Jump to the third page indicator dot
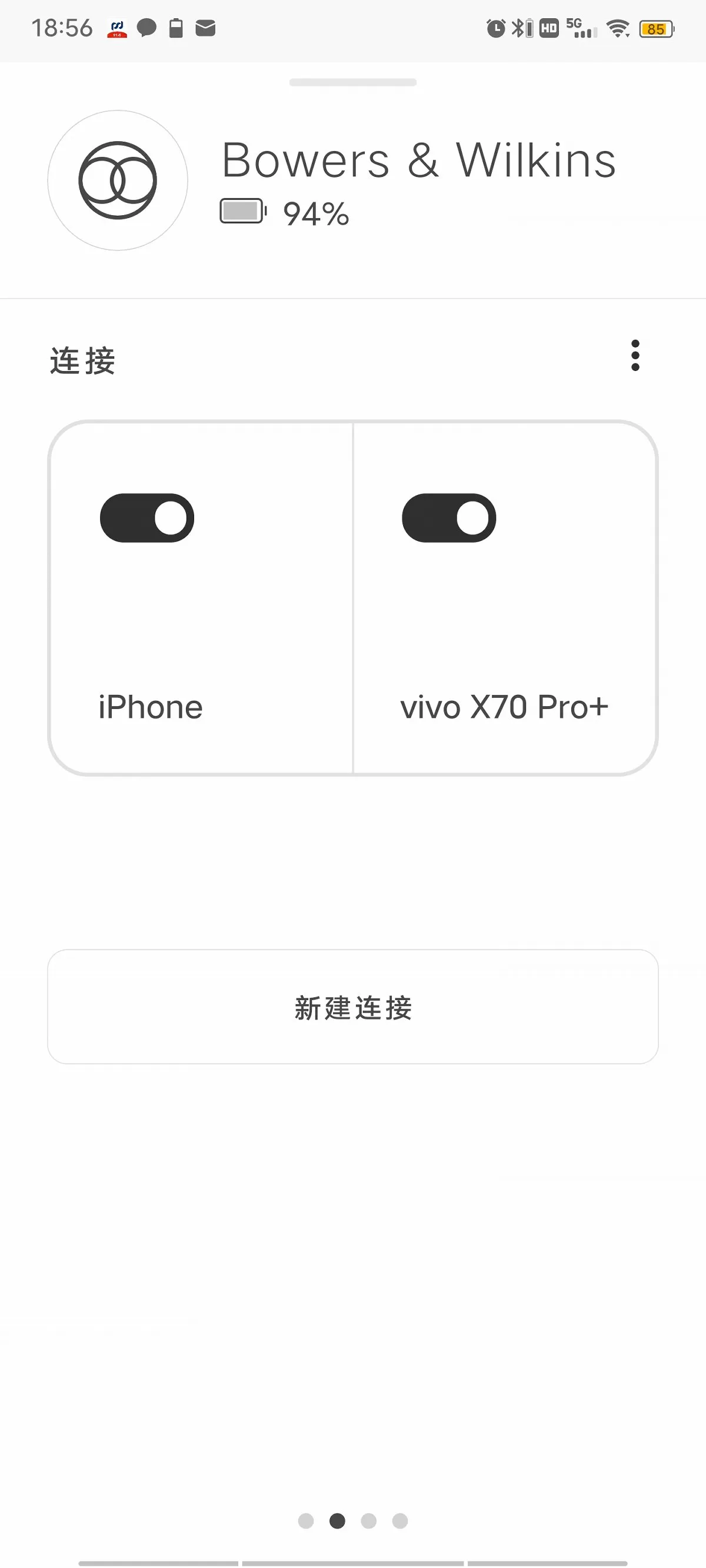This screenshot has width=706, height=1568. (x=368, y=1520)
